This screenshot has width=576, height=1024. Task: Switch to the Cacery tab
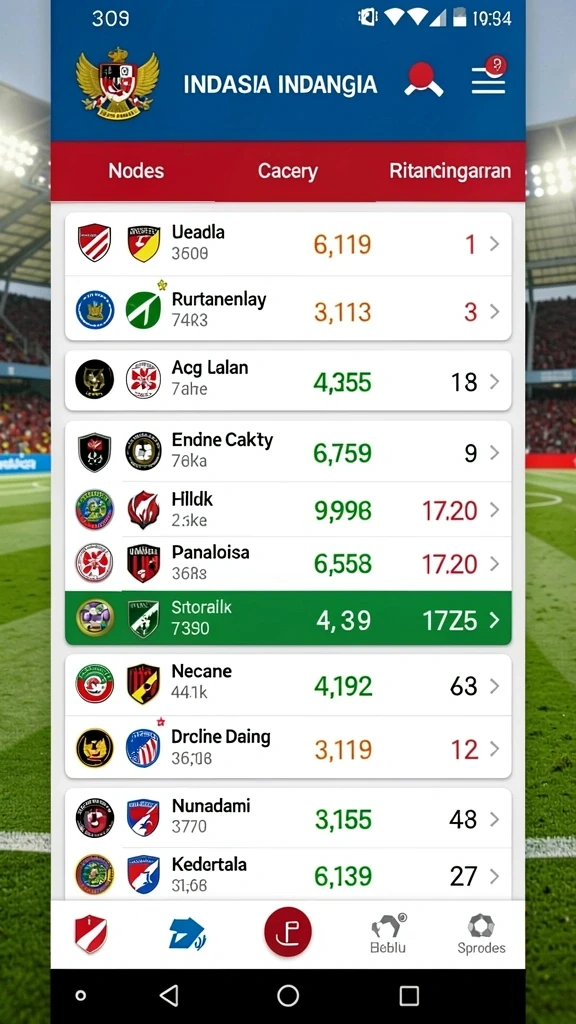click(287, 171)
